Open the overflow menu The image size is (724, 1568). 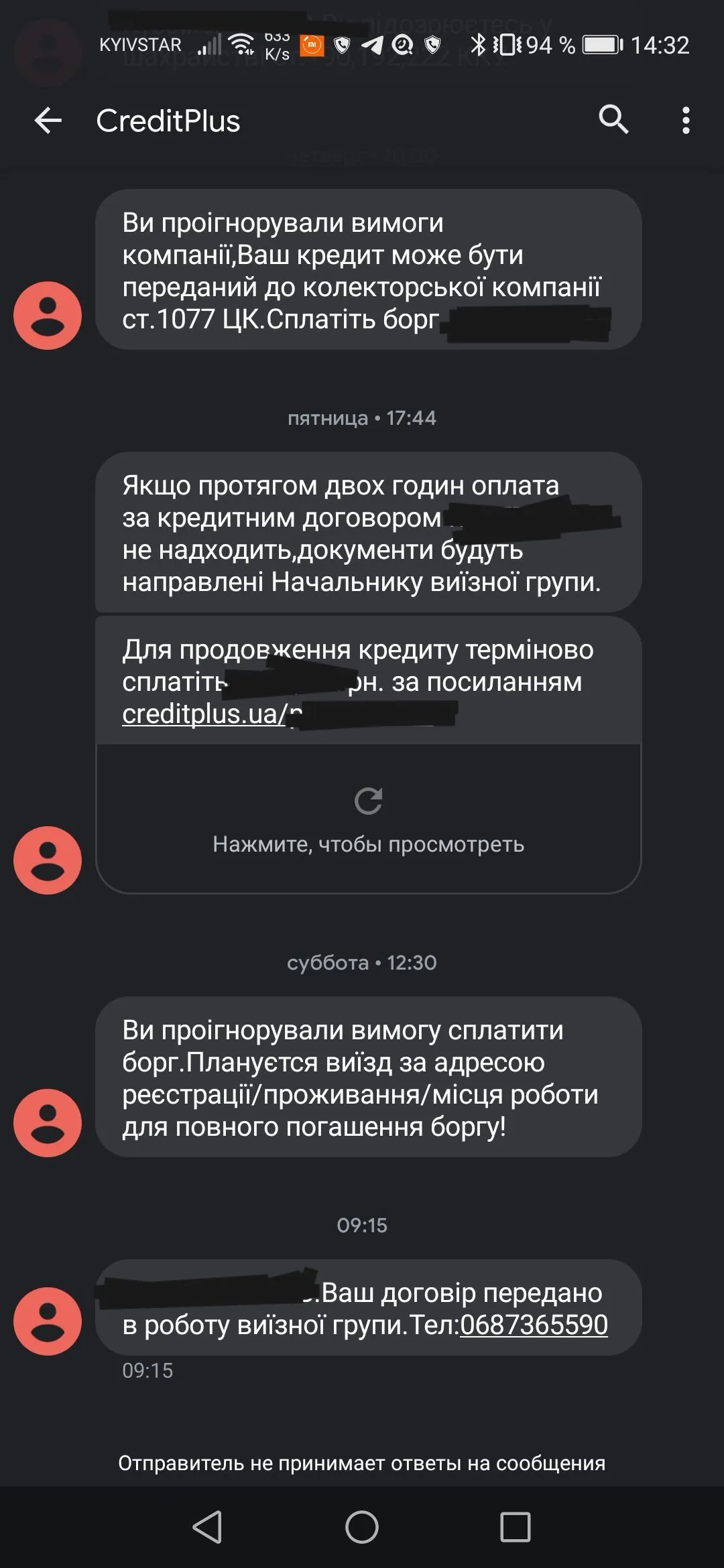pos(685,121)
